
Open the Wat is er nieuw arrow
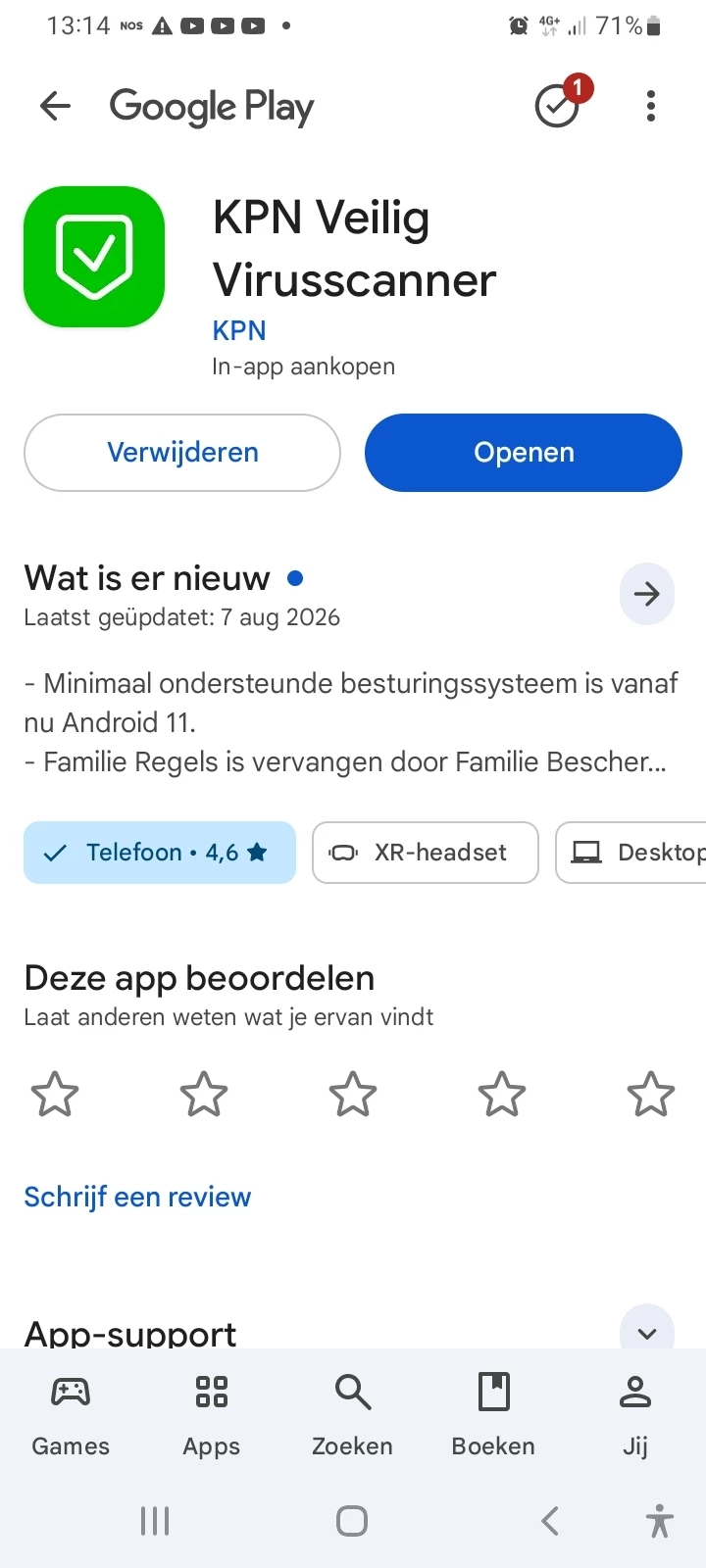[647, 594]
